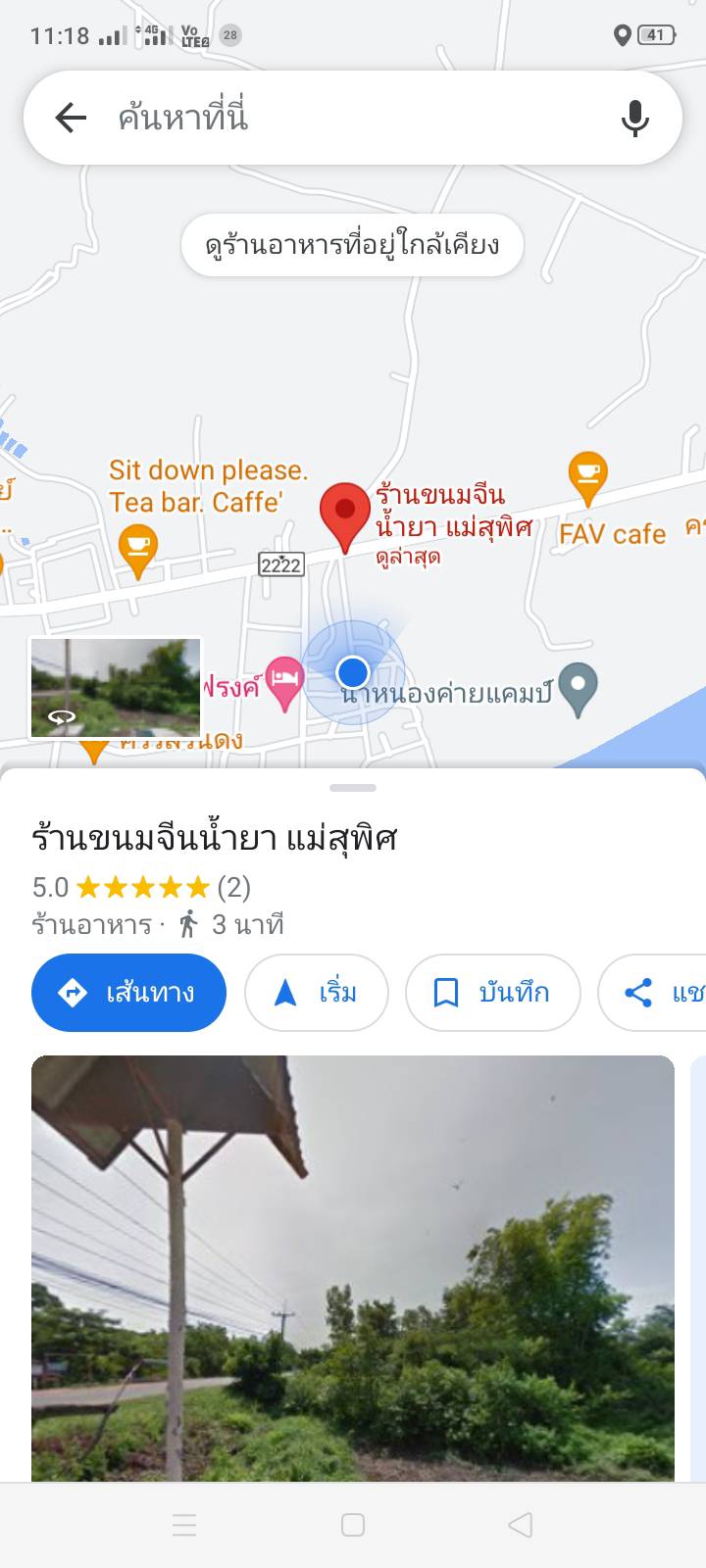
Task: Go back using the search bar arrow
Action: point(71,119)
